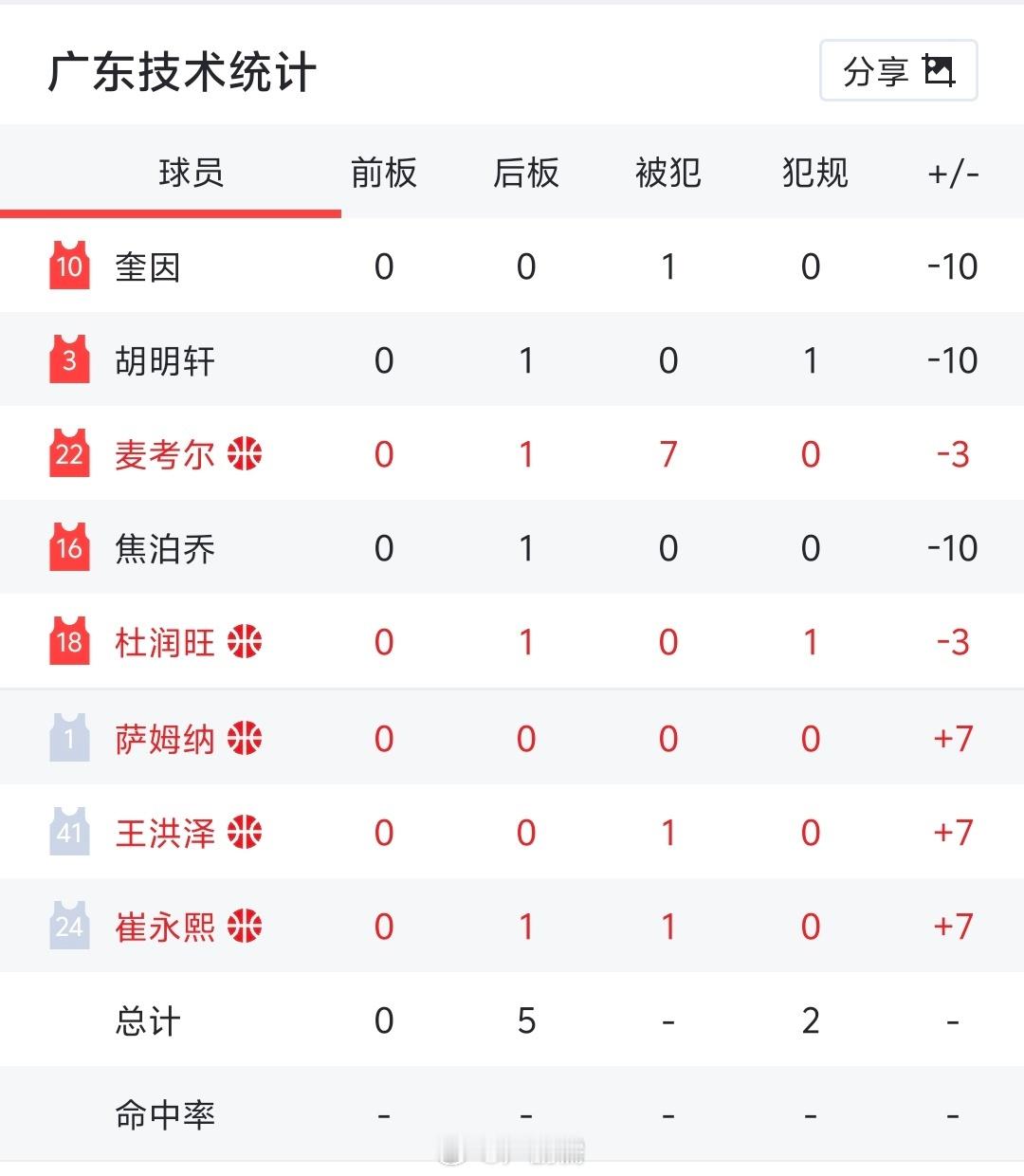Sort by the 犯规 column header
This screenshot has height=1176, width=1024.
[x=811, y=173]
